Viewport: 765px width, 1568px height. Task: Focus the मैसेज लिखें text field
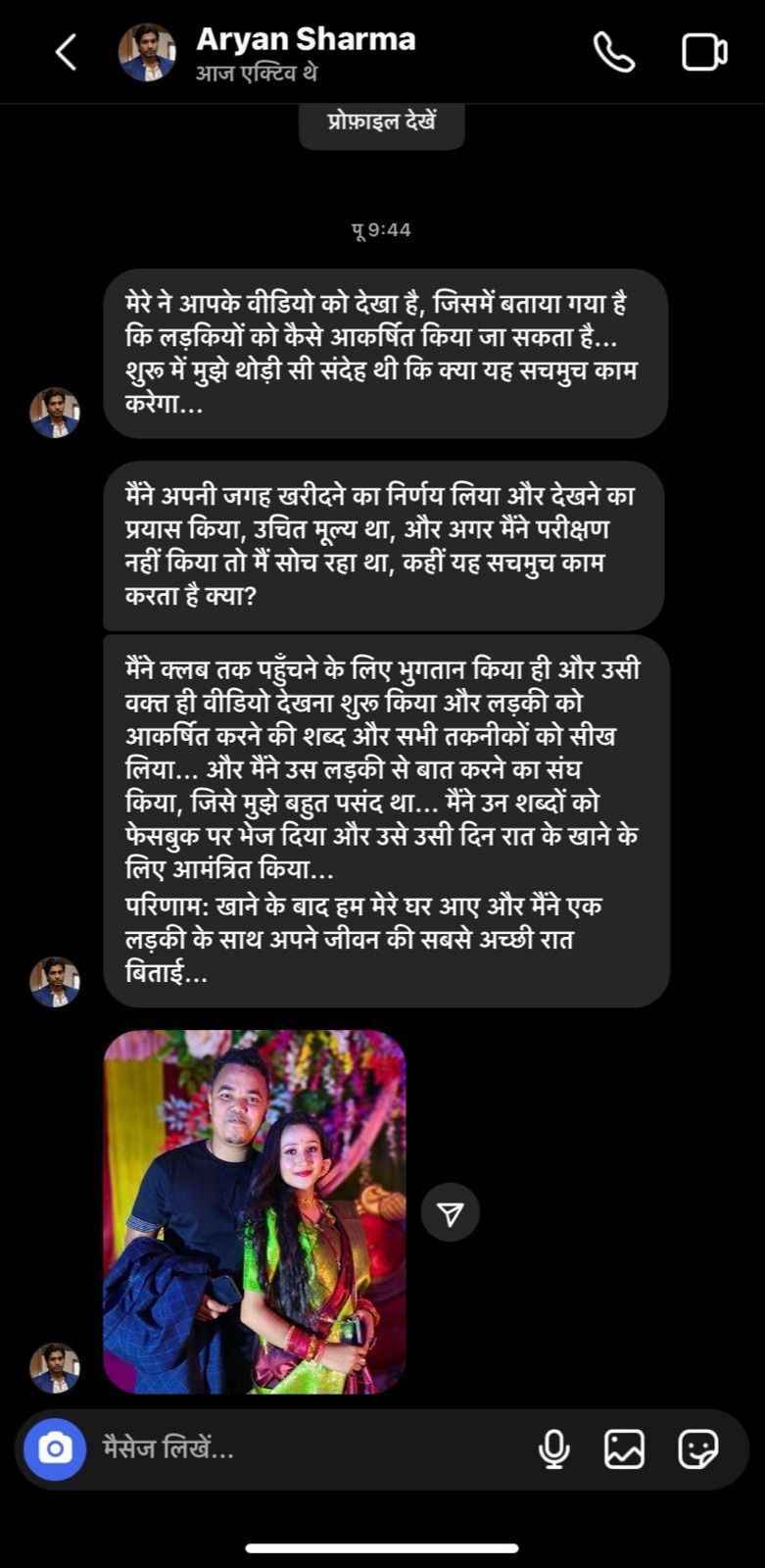(313, 1448)
